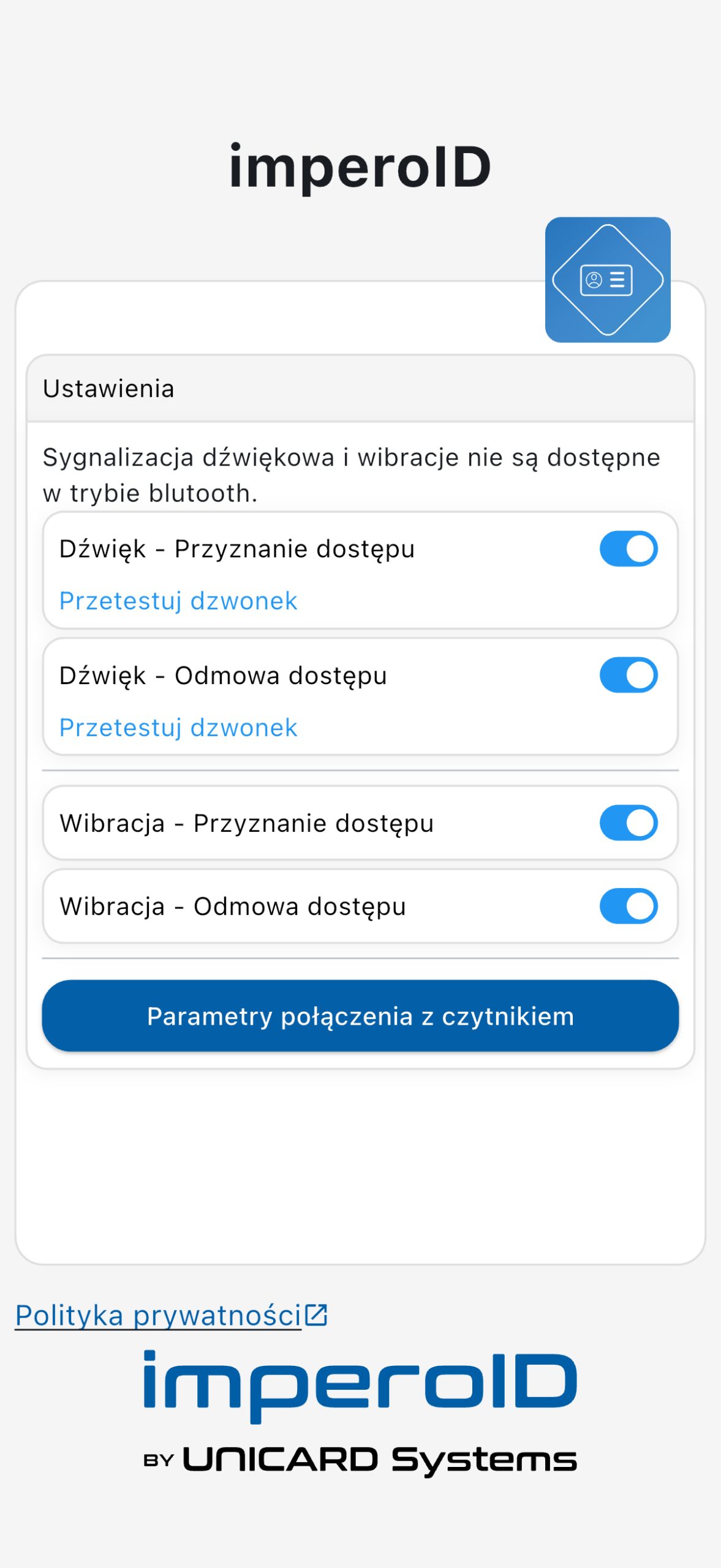
Task: Click the Wibracja - Odmowa dostępu row label
Action: (x=233, y=907)
